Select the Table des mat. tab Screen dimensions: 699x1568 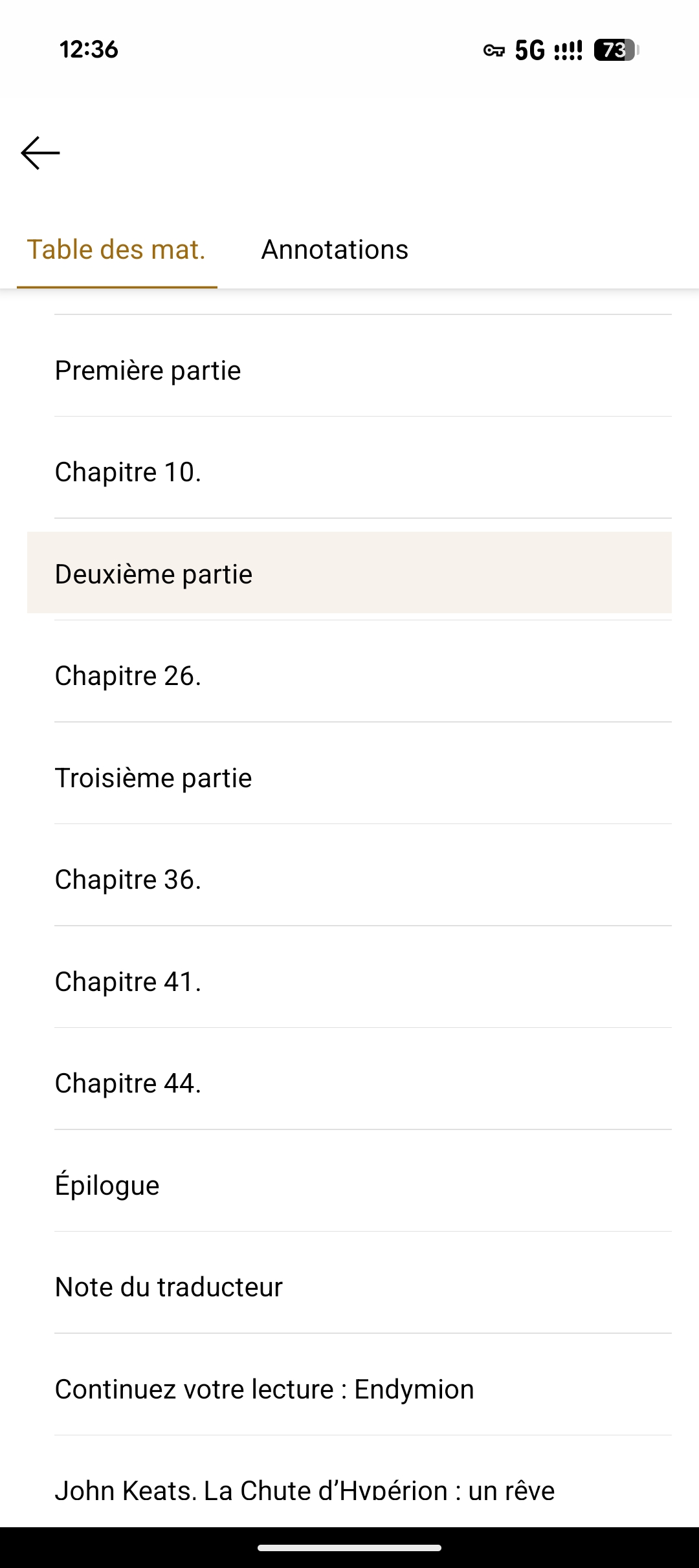[116, 250]
